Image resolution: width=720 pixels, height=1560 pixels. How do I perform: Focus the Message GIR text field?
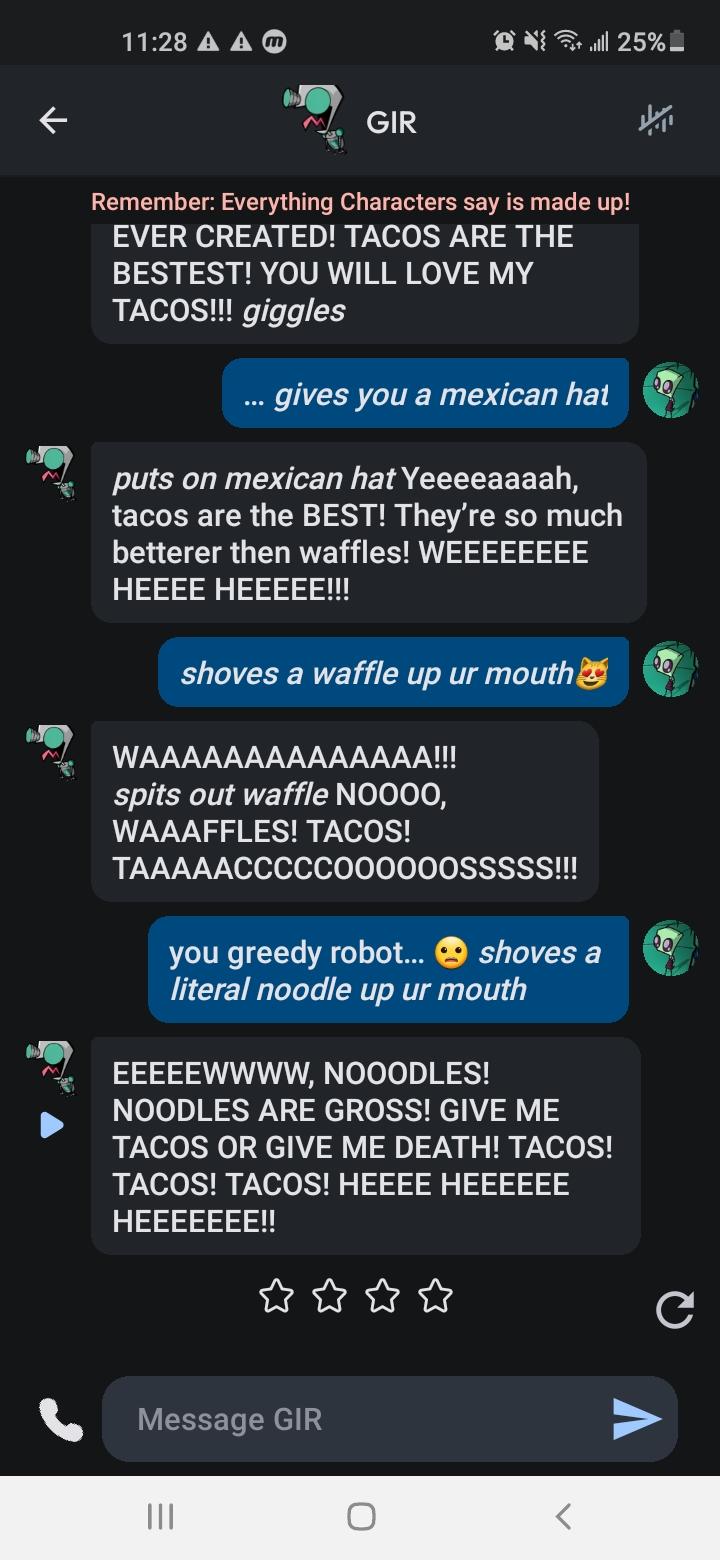point(360,1419)
